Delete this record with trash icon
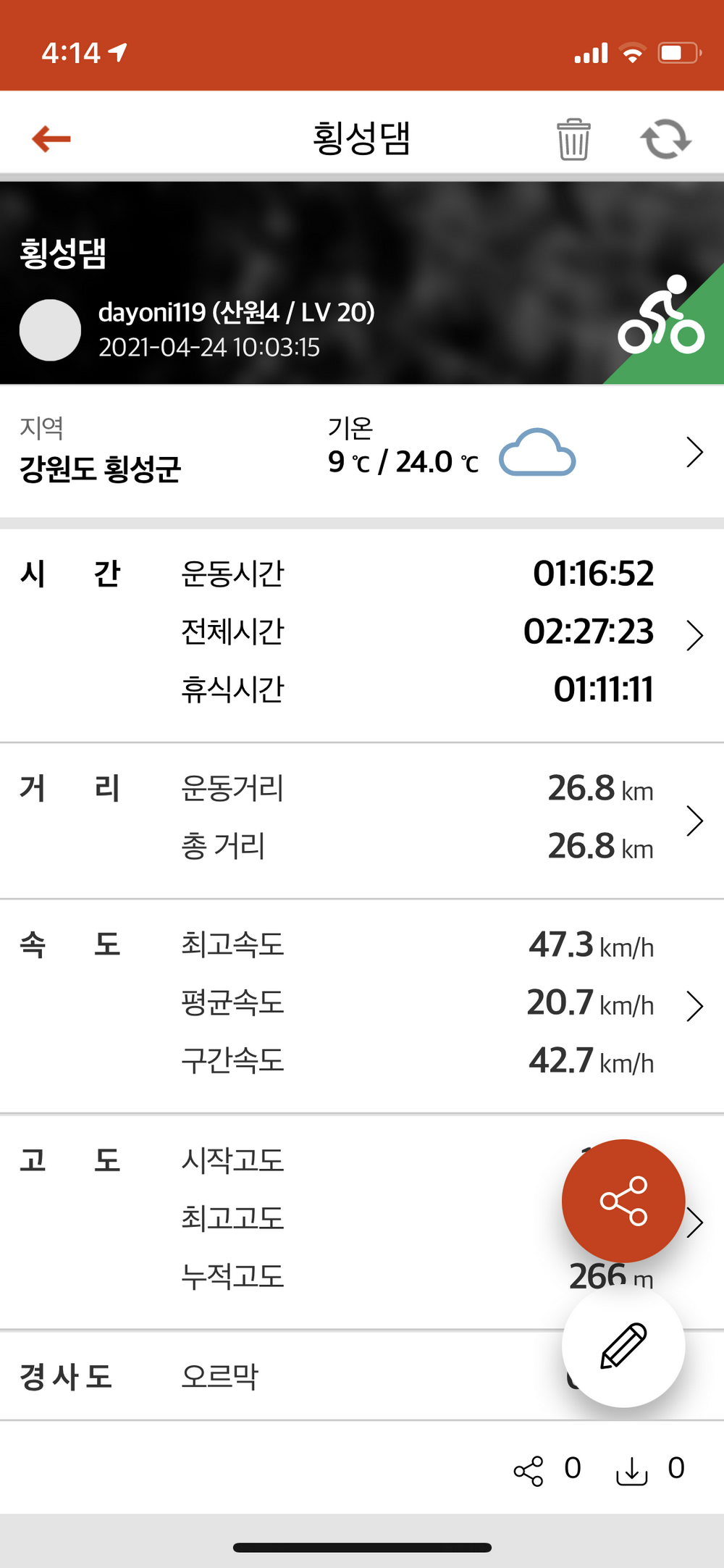The height and width of the screenshot is (1568, 724). pos(573,138)
